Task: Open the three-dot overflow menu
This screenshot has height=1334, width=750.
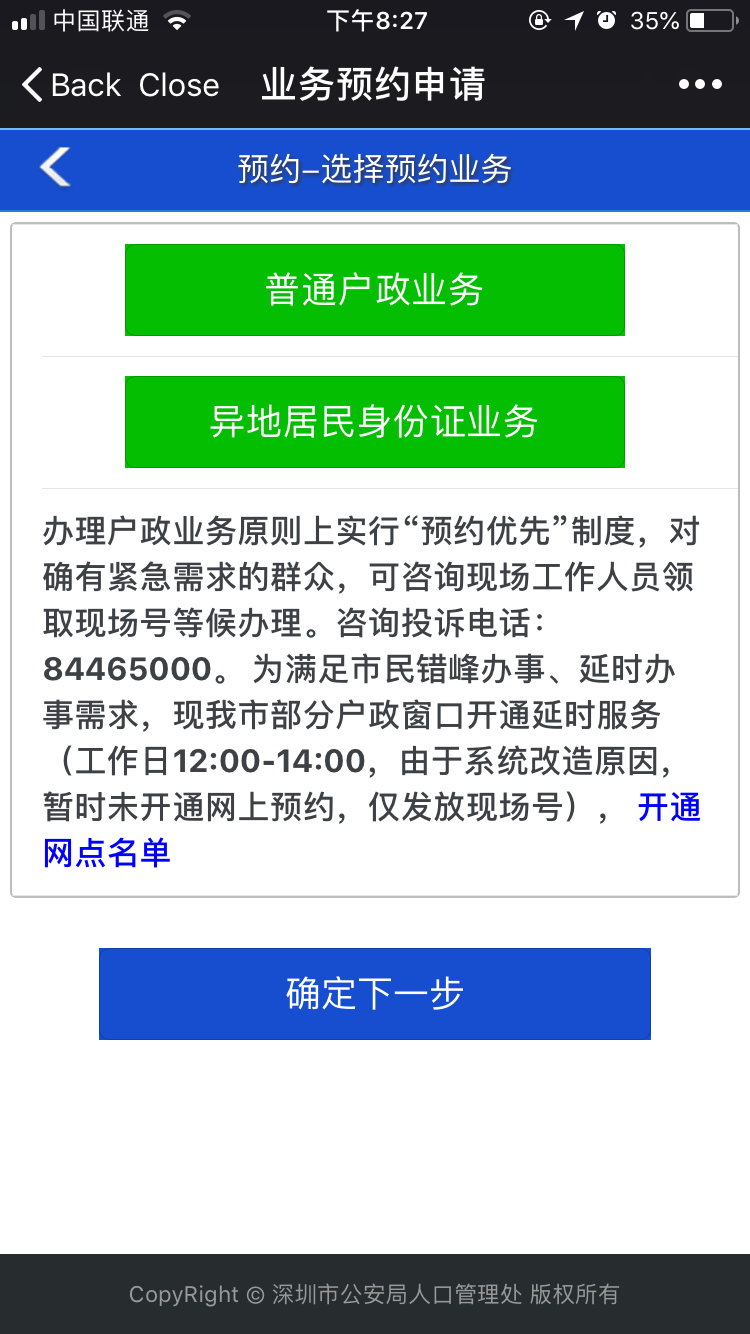Action: coord(700,85)
